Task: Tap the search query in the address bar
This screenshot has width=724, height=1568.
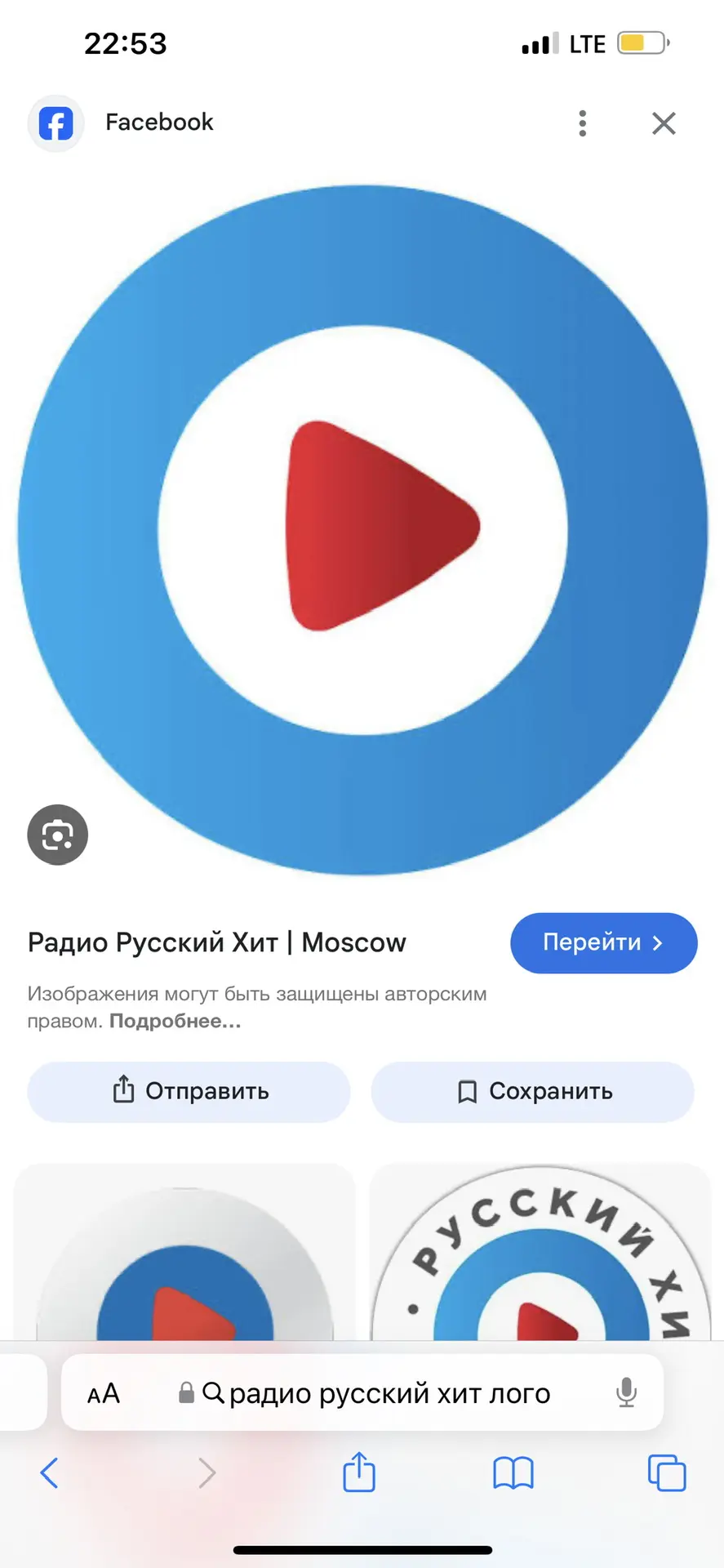Action: 389,1394
